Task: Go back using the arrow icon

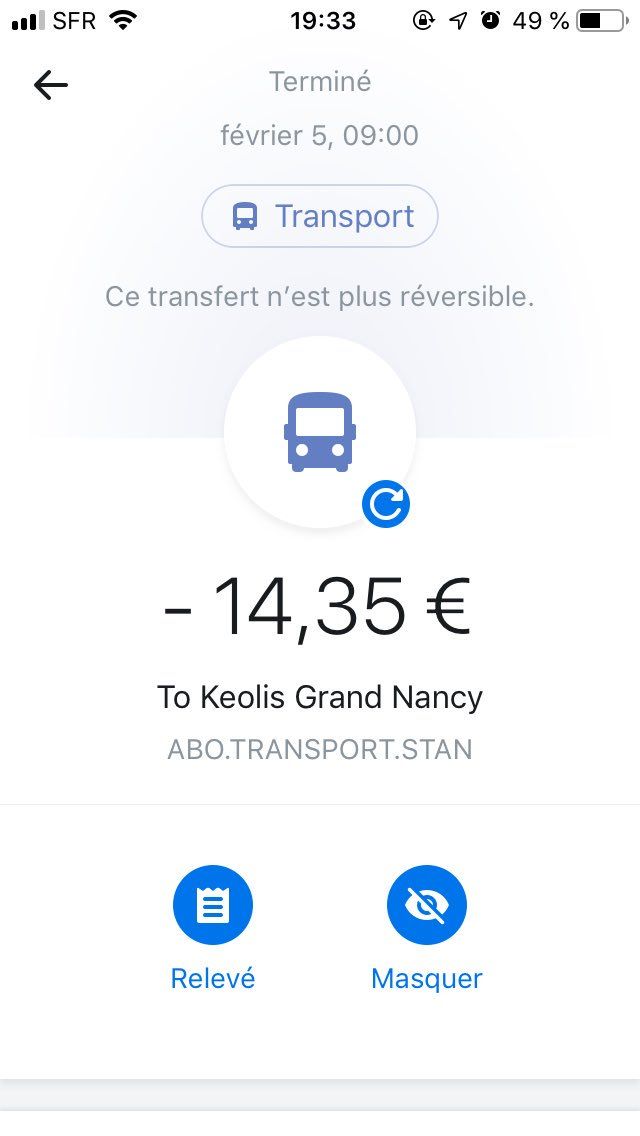Action: point(51,86)
